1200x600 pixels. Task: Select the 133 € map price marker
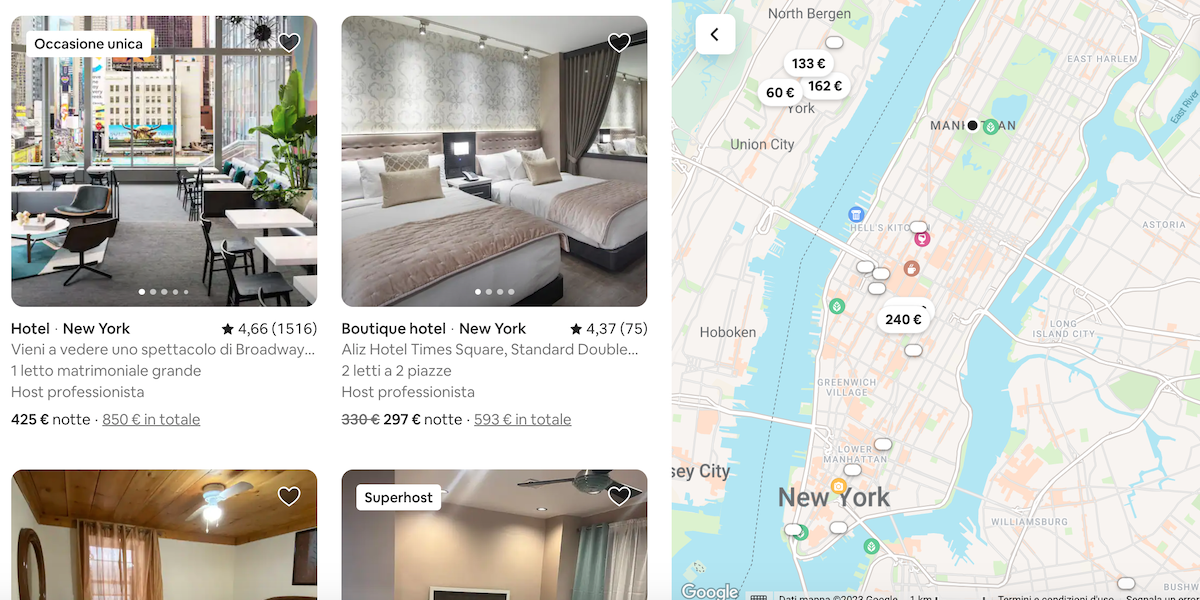[808, 64]
